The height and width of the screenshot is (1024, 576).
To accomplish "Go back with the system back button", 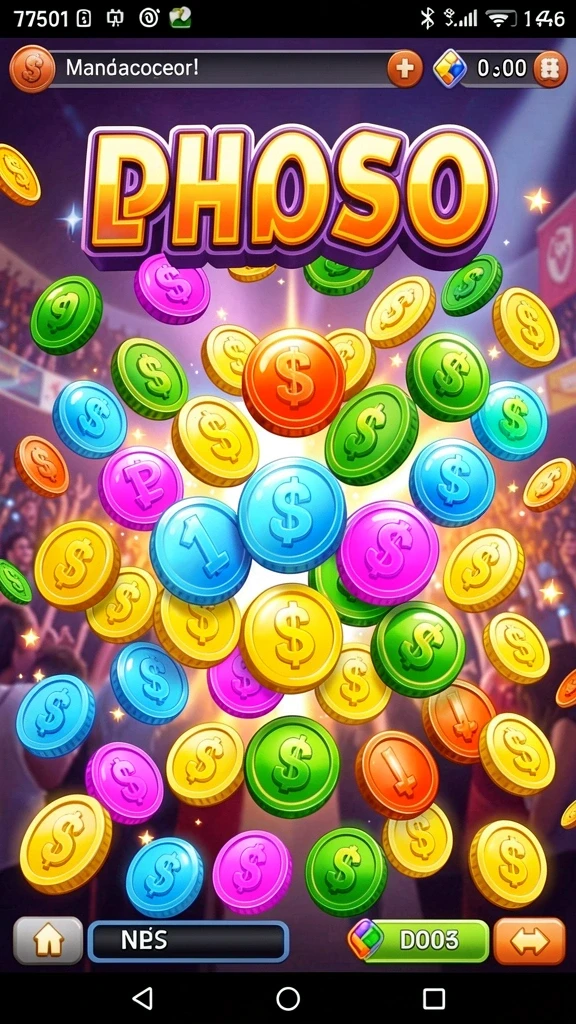I will click(x=142, y=999).
